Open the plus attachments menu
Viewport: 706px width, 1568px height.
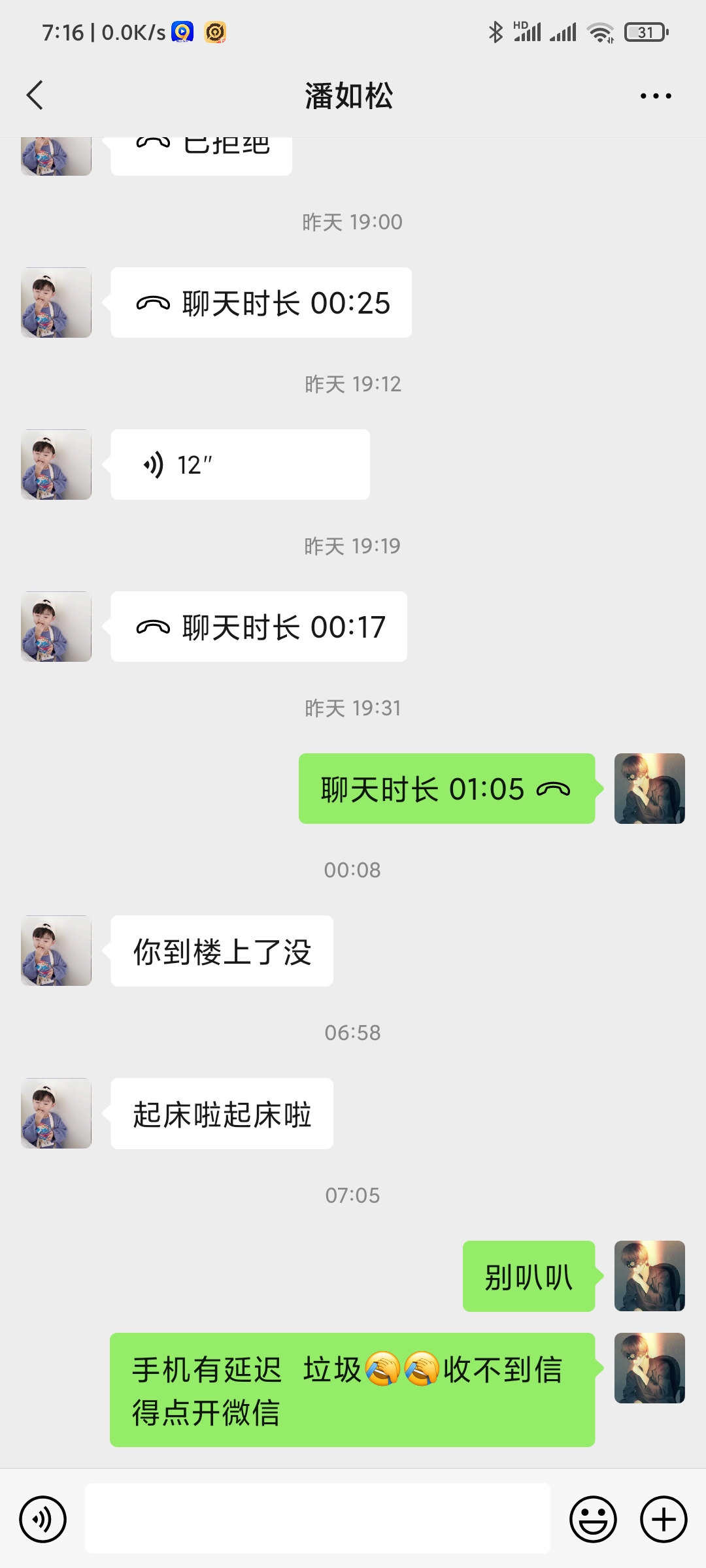click(664, 1519)
